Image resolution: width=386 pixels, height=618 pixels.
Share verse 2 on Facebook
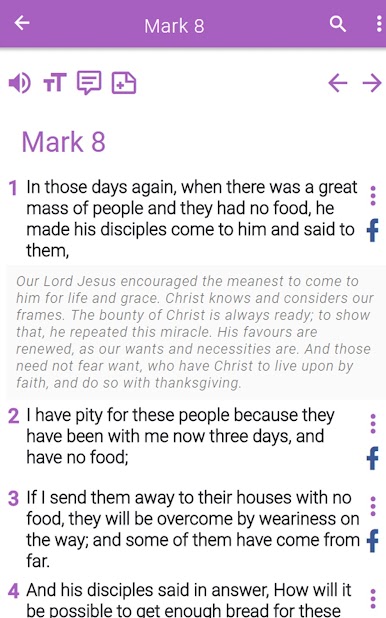point(373,458)
